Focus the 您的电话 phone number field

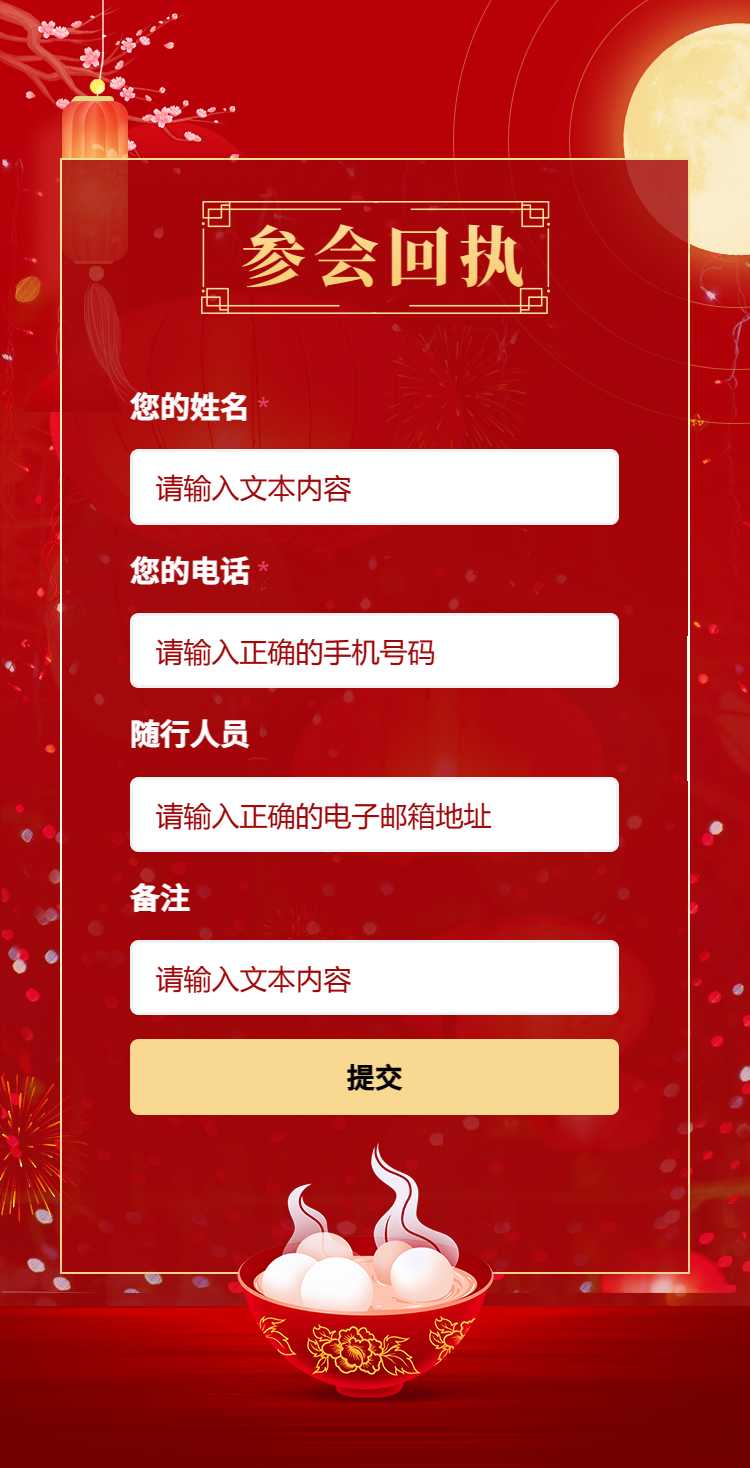click(x=374, y=651)
